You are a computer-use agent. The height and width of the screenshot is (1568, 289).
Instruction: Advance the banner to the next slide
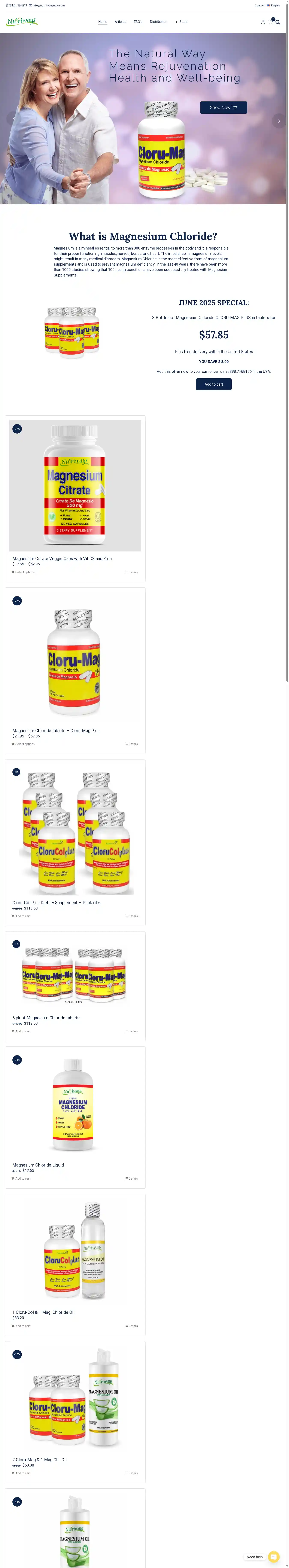[x=279, y=120]
